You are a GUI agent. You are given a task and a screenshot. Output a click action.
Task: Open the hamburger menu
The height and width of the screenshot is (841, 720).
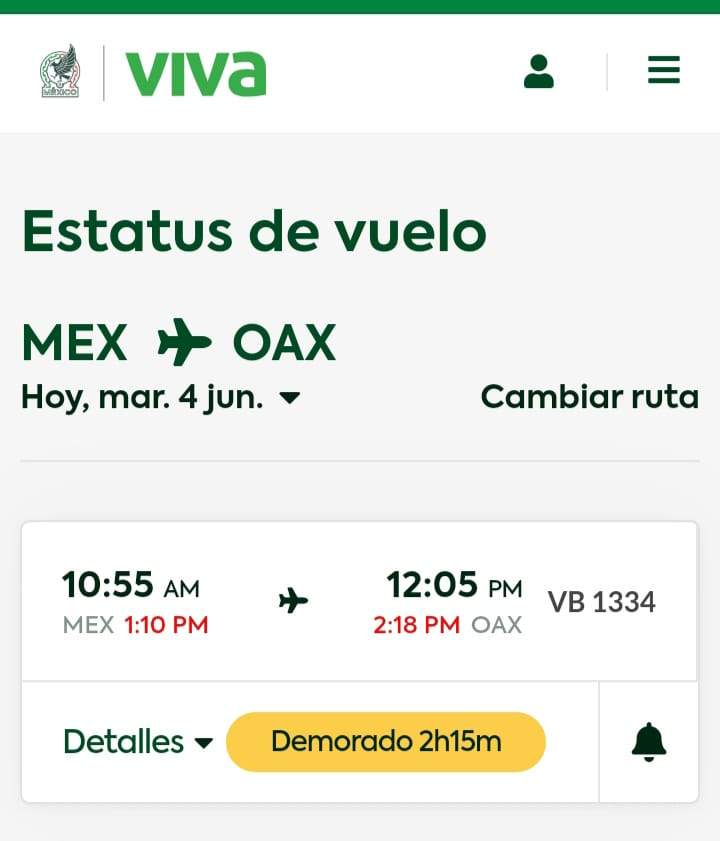(x=664, y=71)
